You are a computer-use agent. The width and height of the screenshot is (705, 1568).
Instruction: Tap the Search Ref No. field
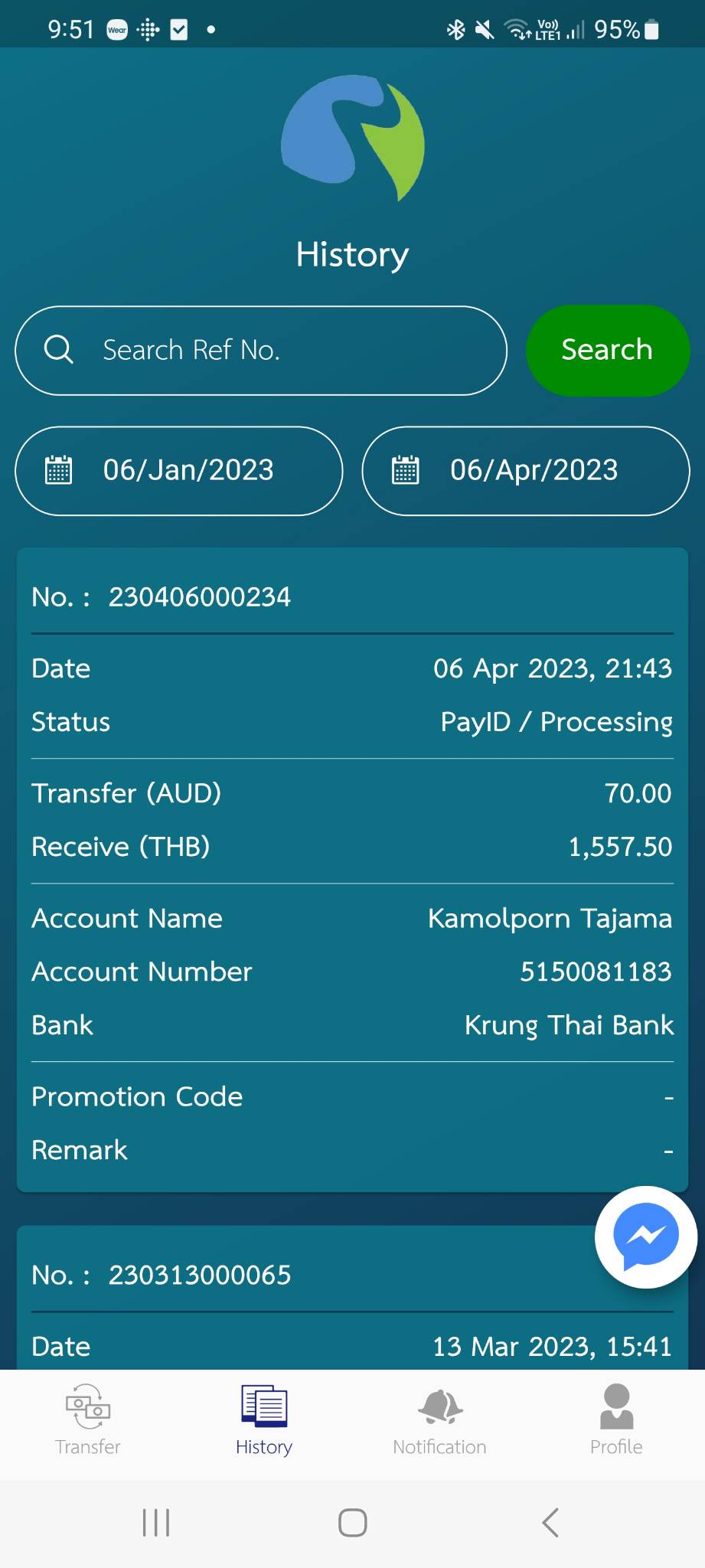[x=260, y=351]
